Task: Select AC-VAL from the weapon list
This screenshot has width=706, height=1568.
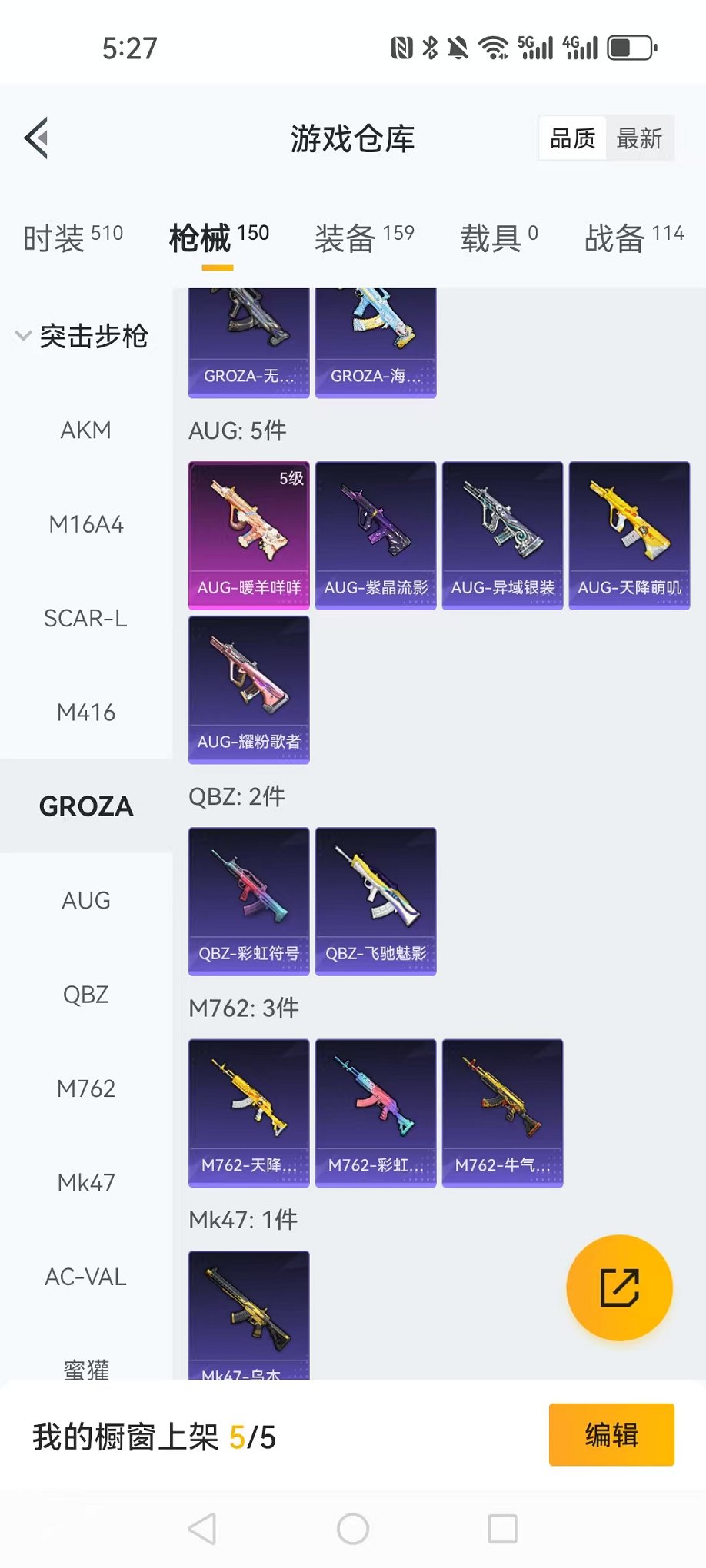Action: (86, 1277)
